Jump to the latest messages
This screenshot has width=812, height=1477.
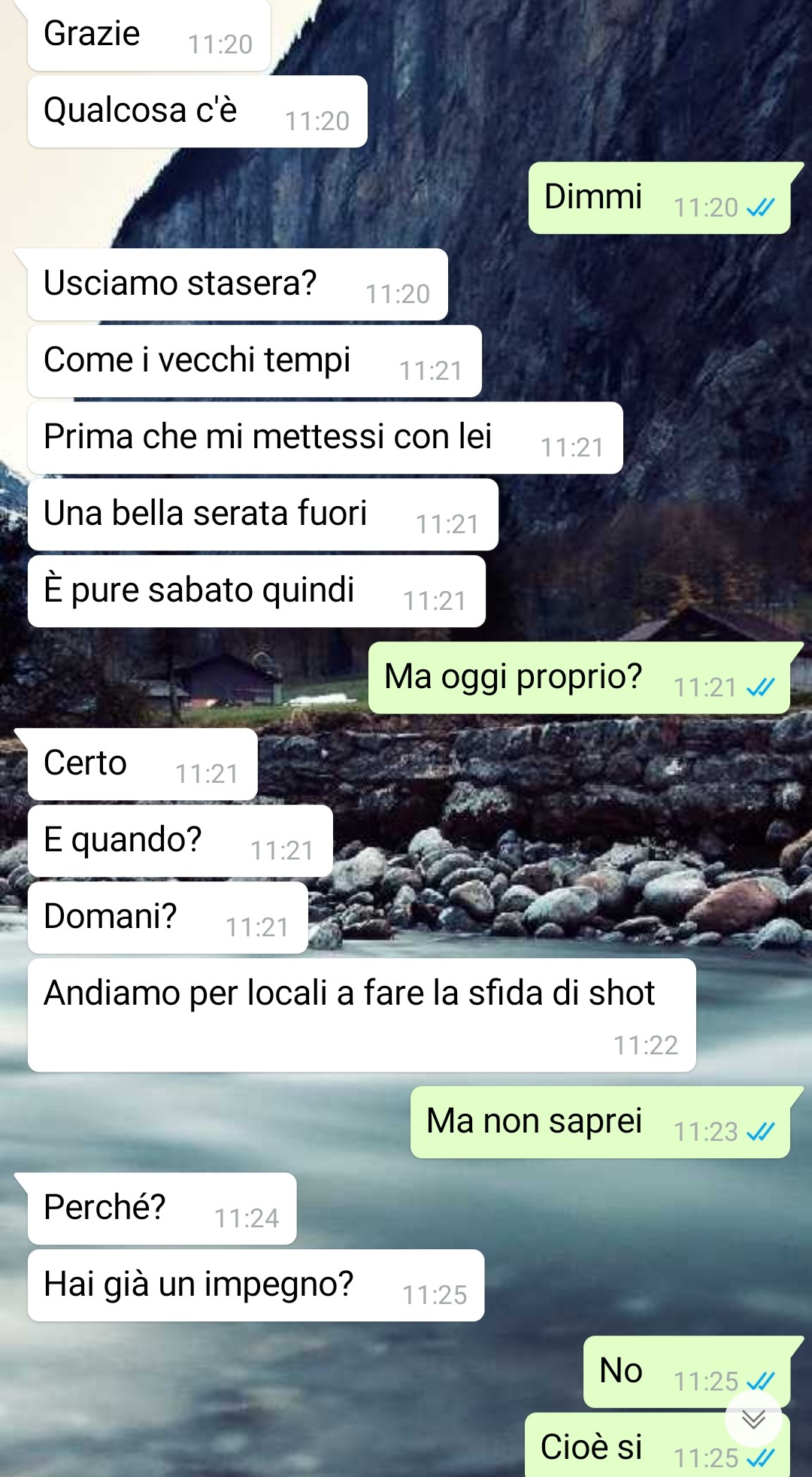[753, 1419]
